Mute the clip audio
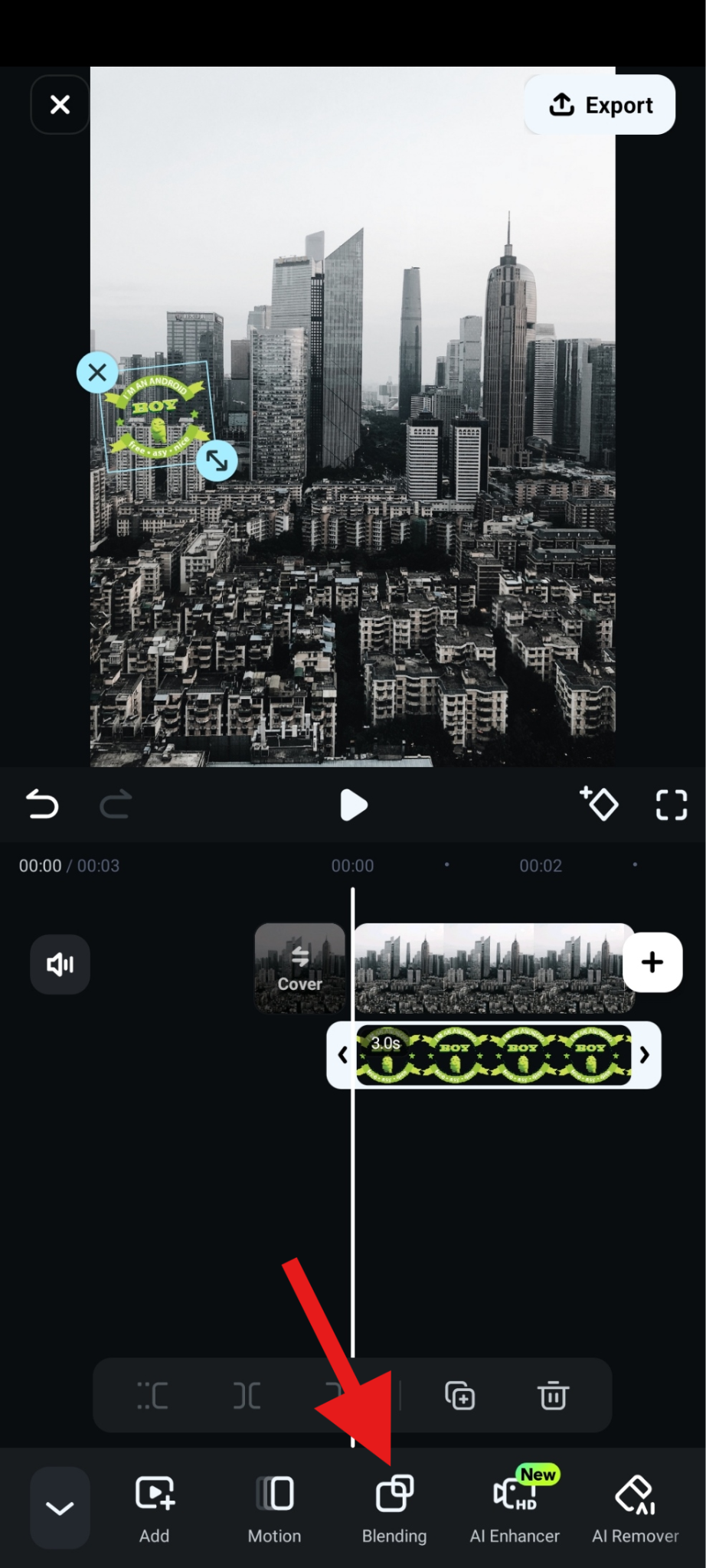The height and width of the screenshot is (1568, 706). click(x=60, y=964)
